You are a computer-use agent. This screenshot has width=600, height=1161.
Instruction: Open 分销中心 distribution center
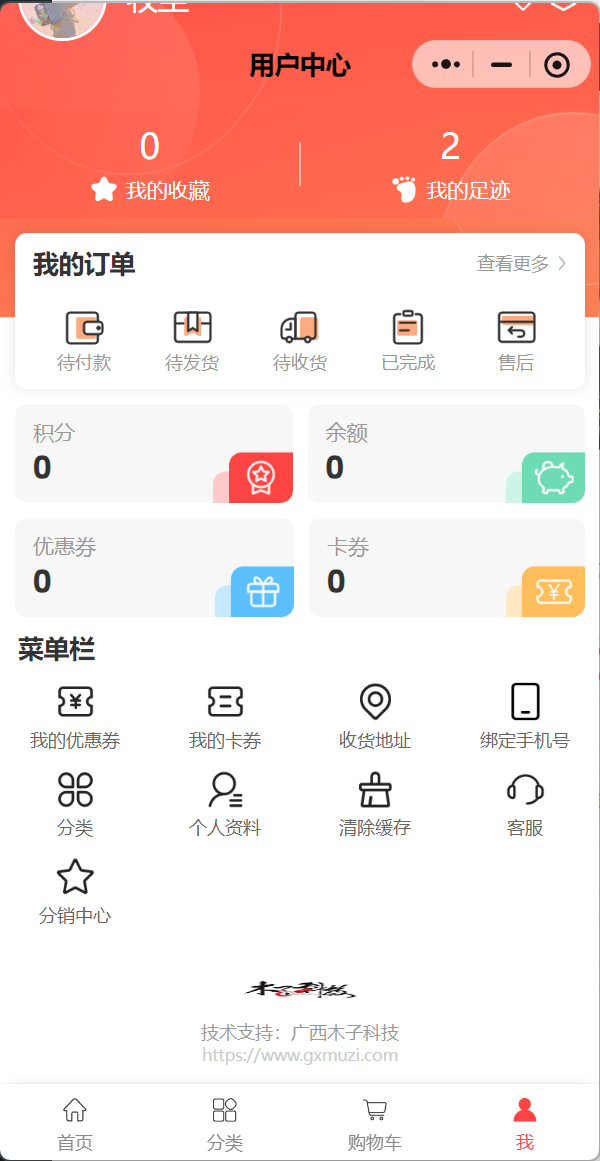(75, 890)
